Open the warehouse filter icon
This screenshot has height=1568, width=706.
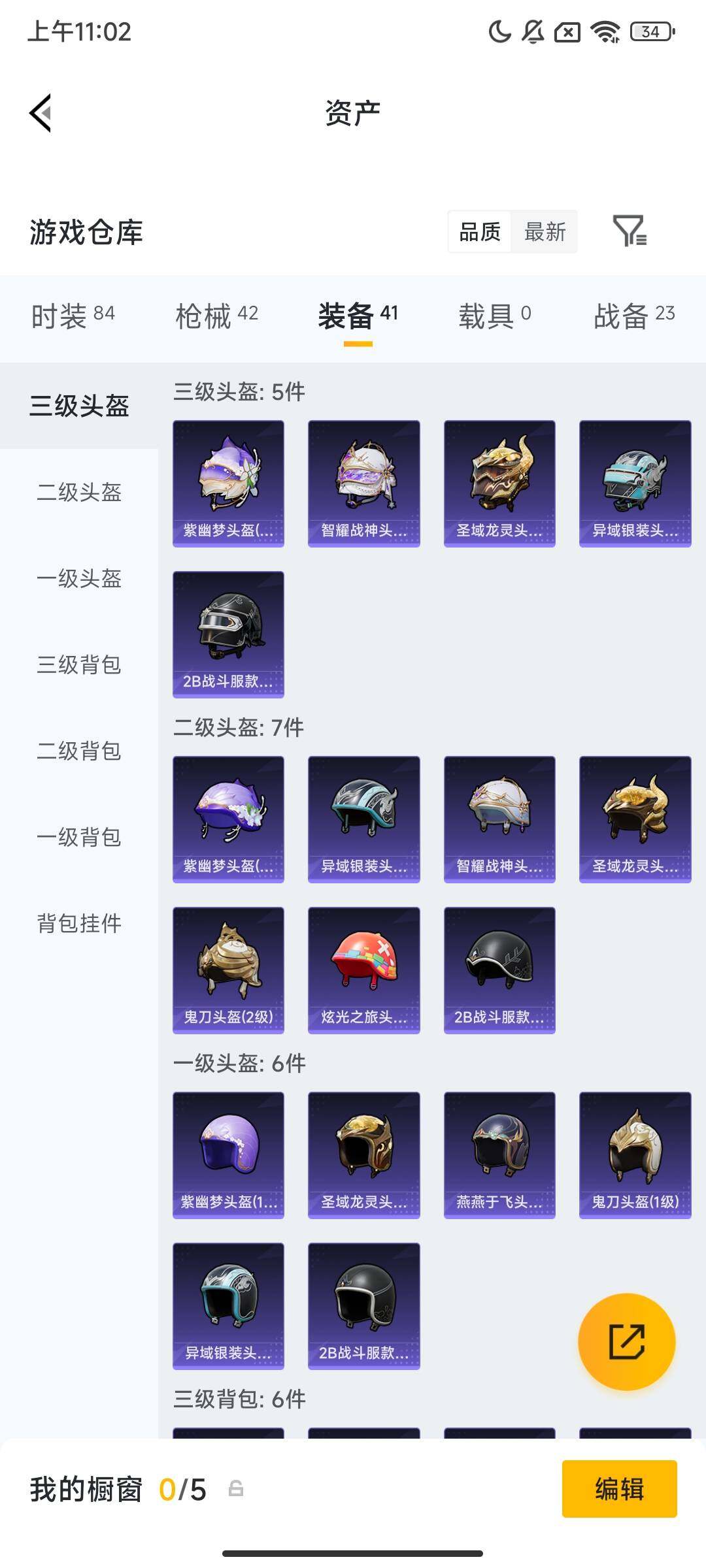tap(630, 231)
